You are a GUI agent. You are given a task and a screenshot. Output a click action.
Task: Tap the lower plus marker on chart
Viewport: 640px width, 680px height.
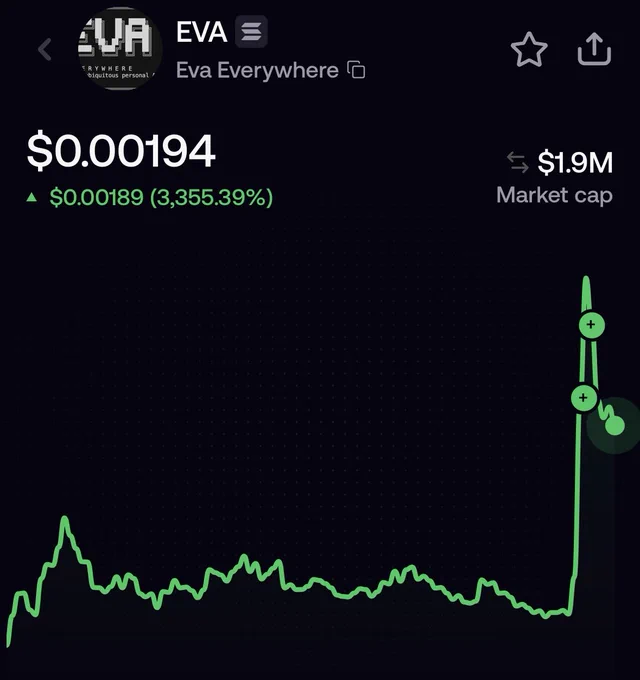click(583, 398)
